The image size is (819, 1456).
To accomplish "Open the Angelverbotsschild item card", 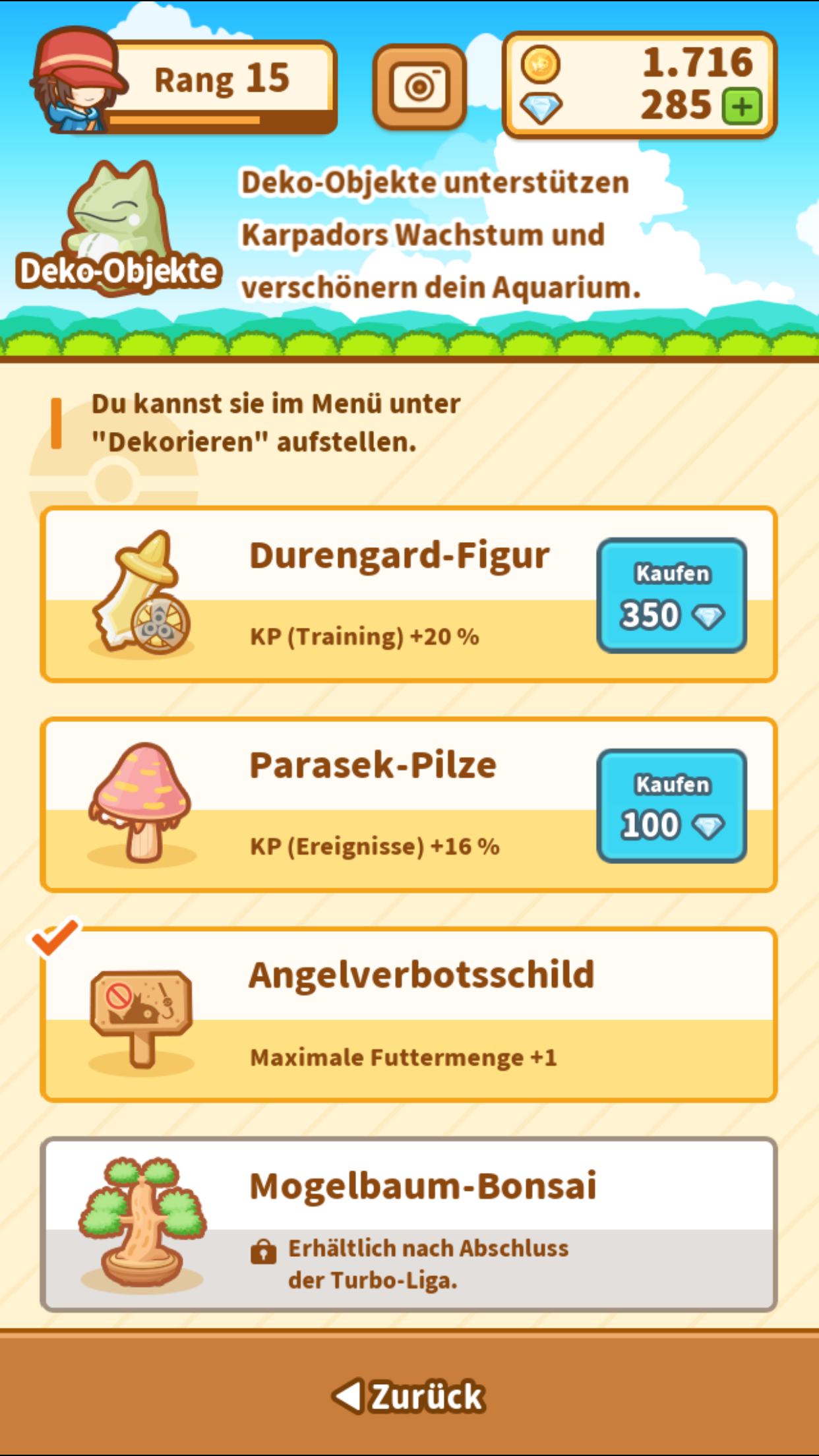I will (409, 1014).
